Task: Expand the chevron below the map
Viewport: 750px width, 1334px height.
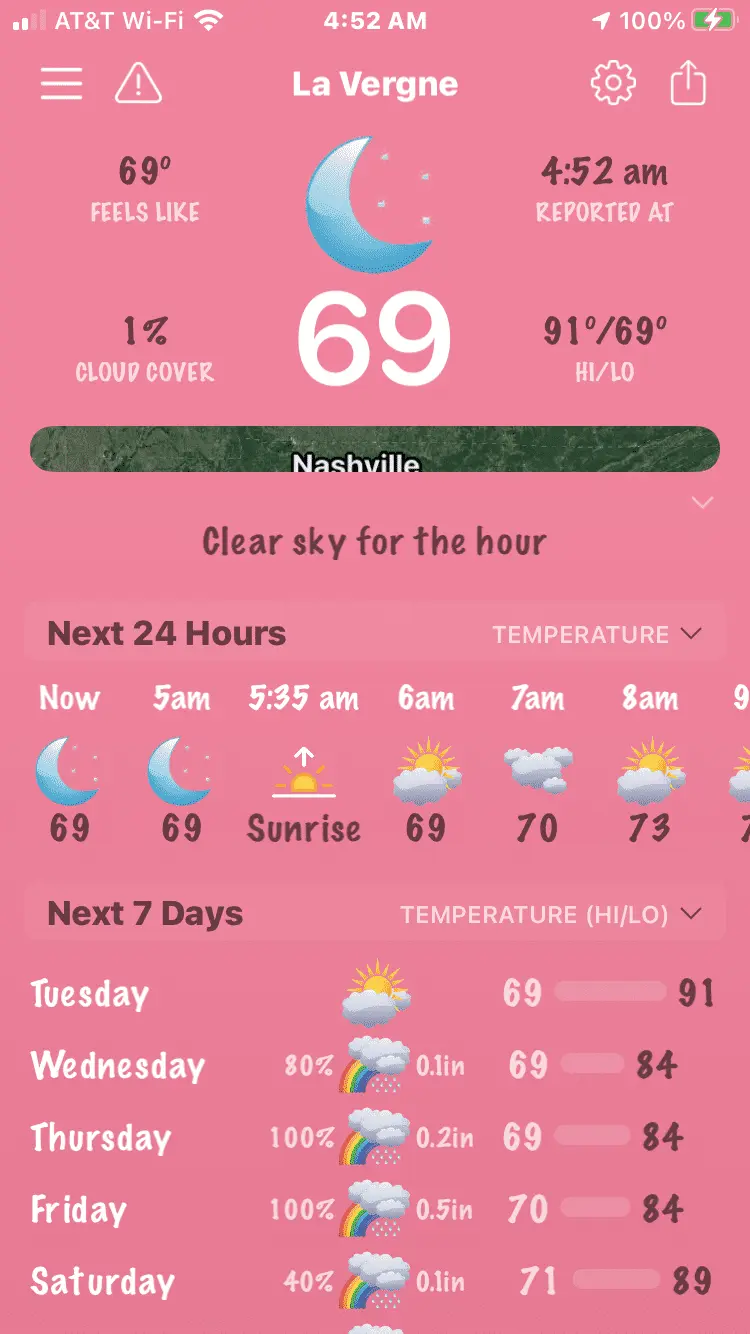Action: tap(703, 502)
